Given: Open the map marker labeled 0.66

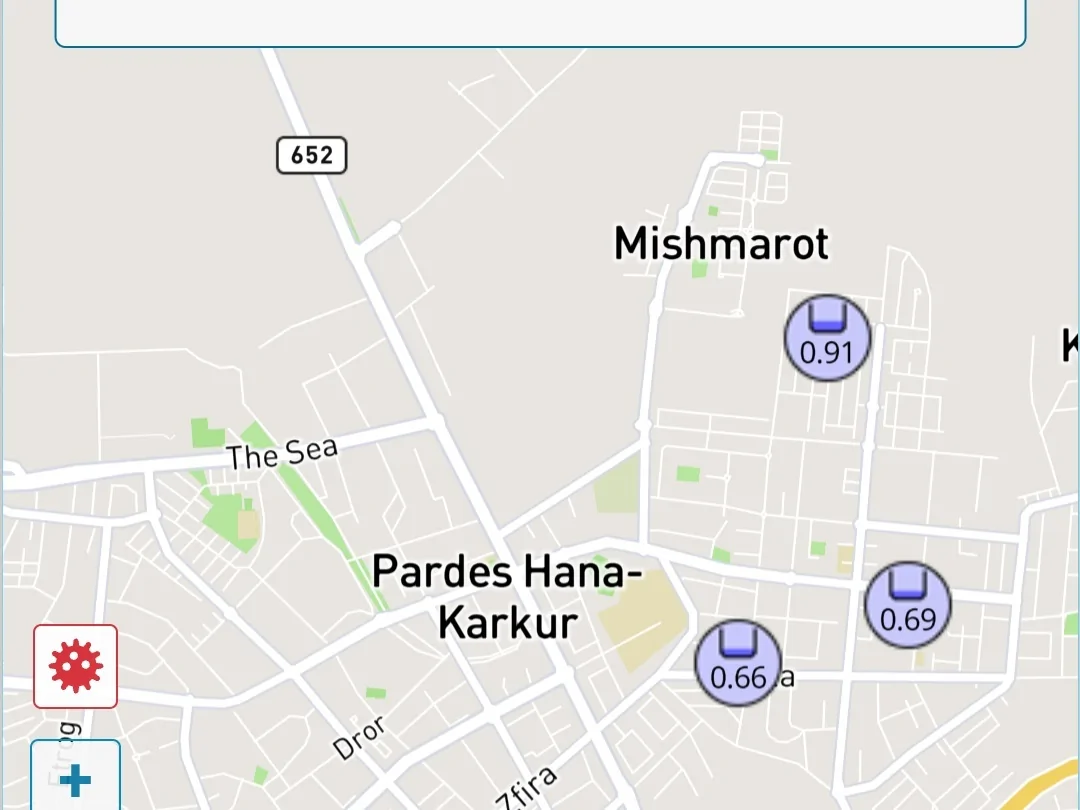Looking at the screenshot, I should tap(738, 662).
